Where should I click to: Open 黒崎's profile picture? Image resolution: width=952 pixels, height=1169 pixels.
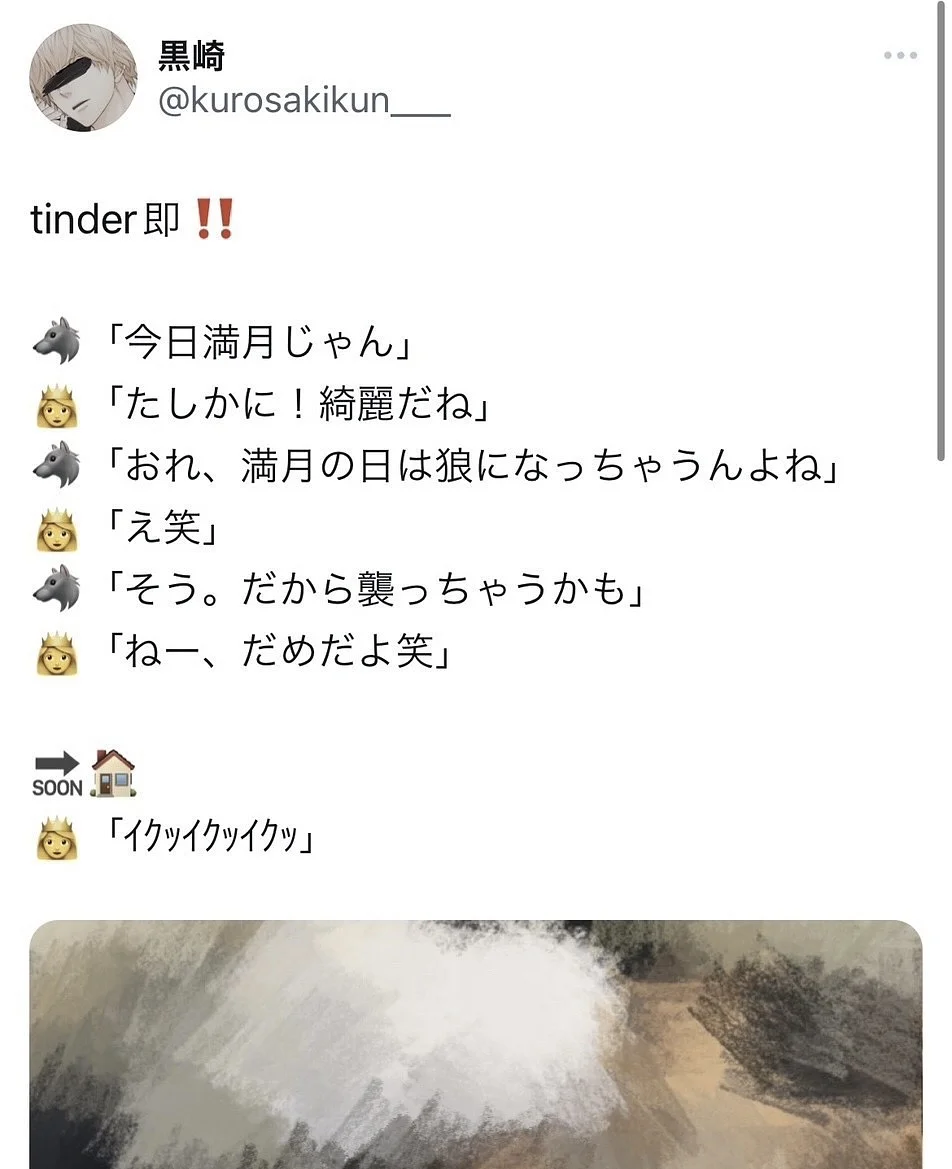pos(83,79)
